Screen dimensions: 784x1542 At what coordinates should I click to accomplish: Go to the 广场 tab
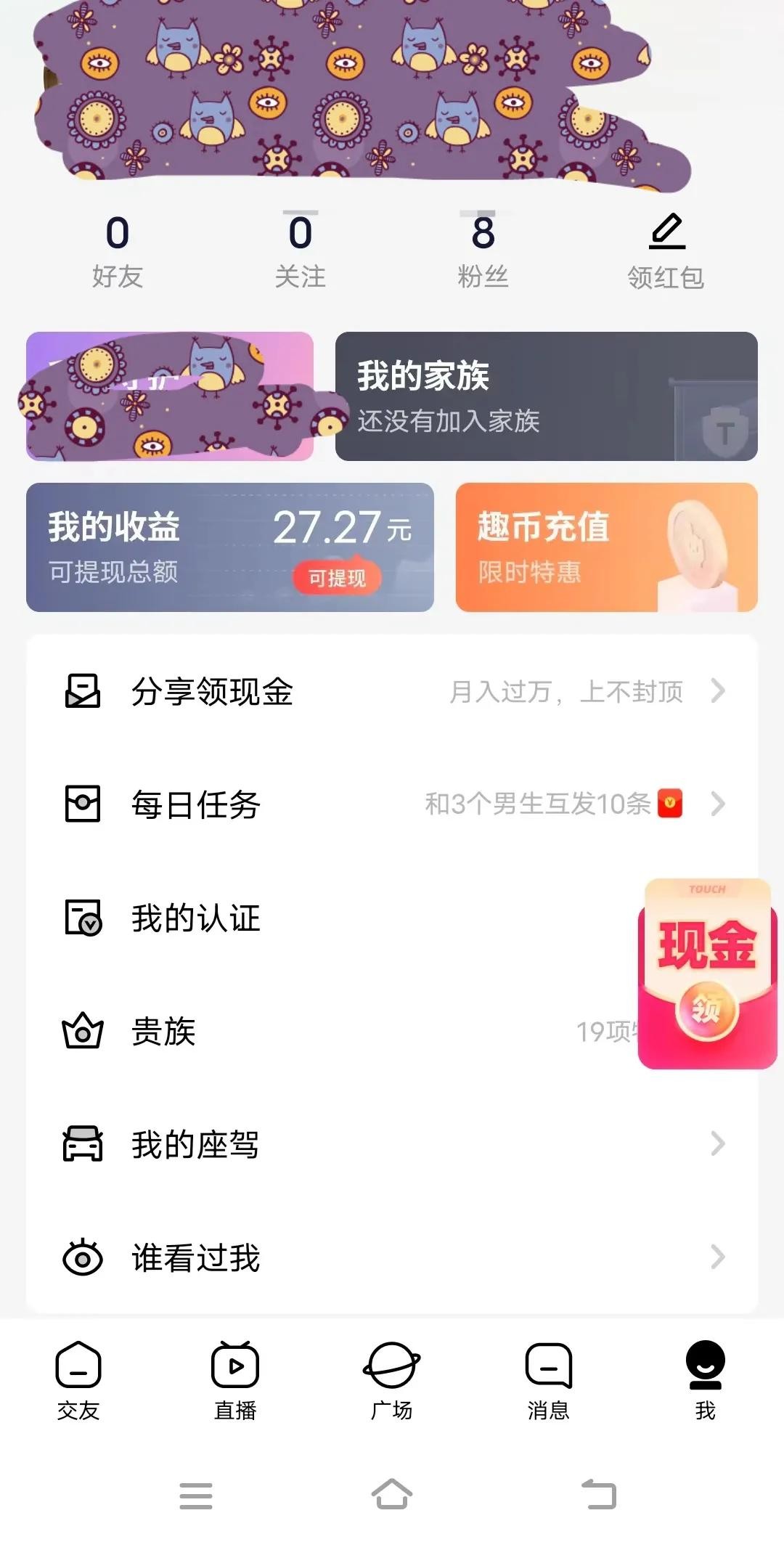(392, 1379)
